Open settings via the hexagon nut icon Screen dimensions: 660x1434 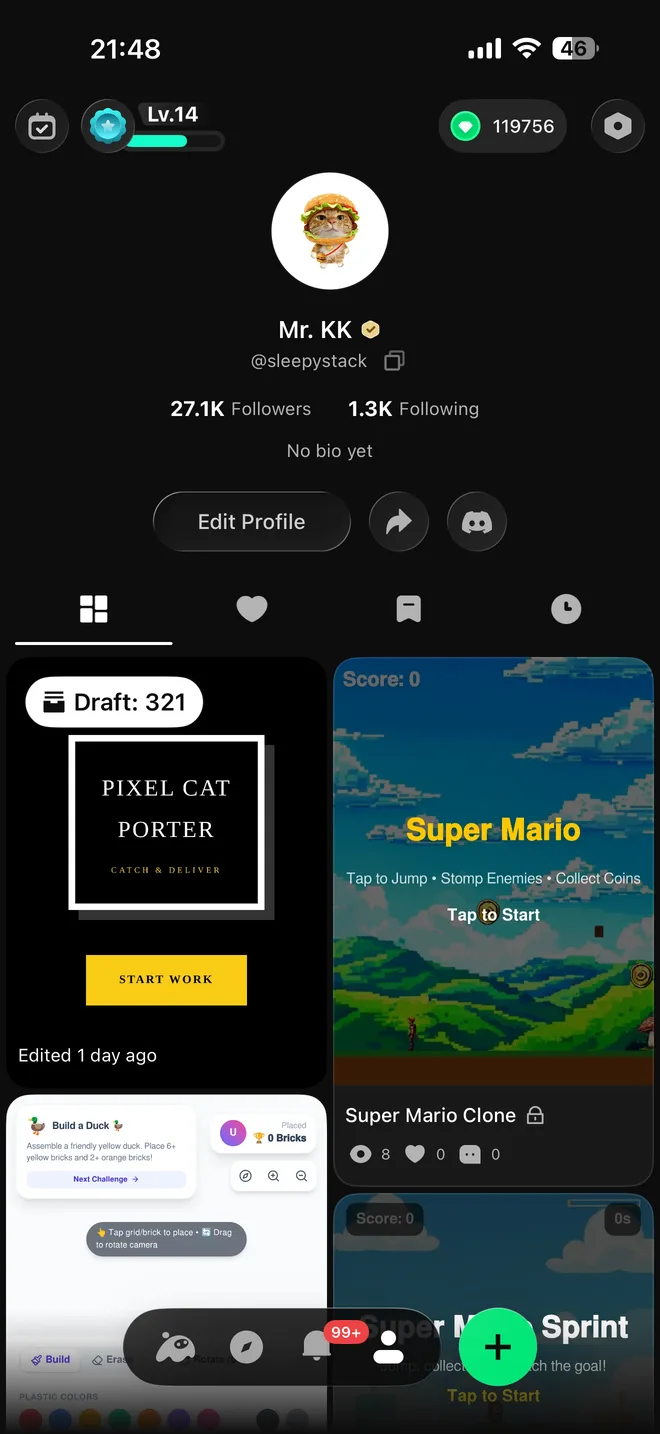pyautogui.click(x=618, y=126)
